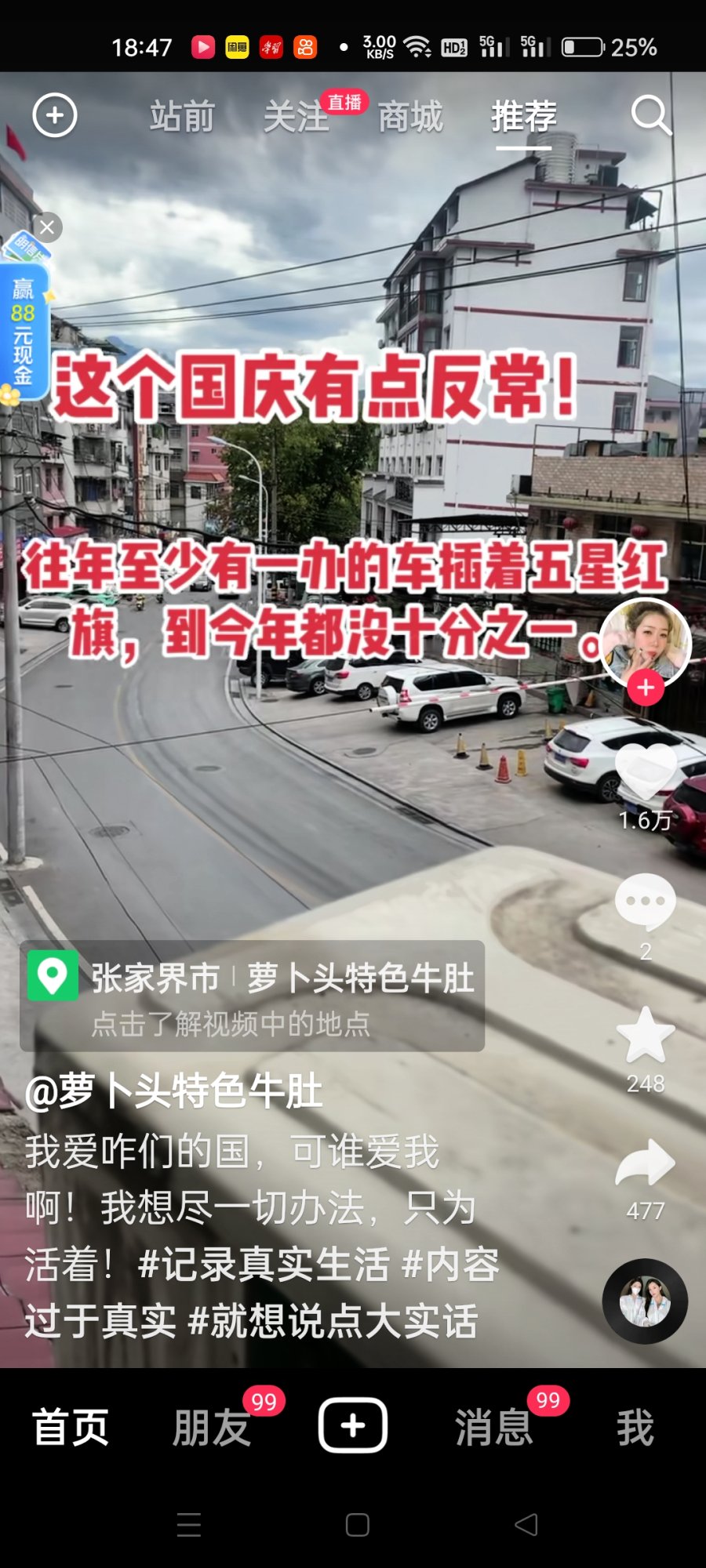Viewport: 706px width, 1568px height.
Task: Open the creator's profile avatar
Action: pos(645,640)
